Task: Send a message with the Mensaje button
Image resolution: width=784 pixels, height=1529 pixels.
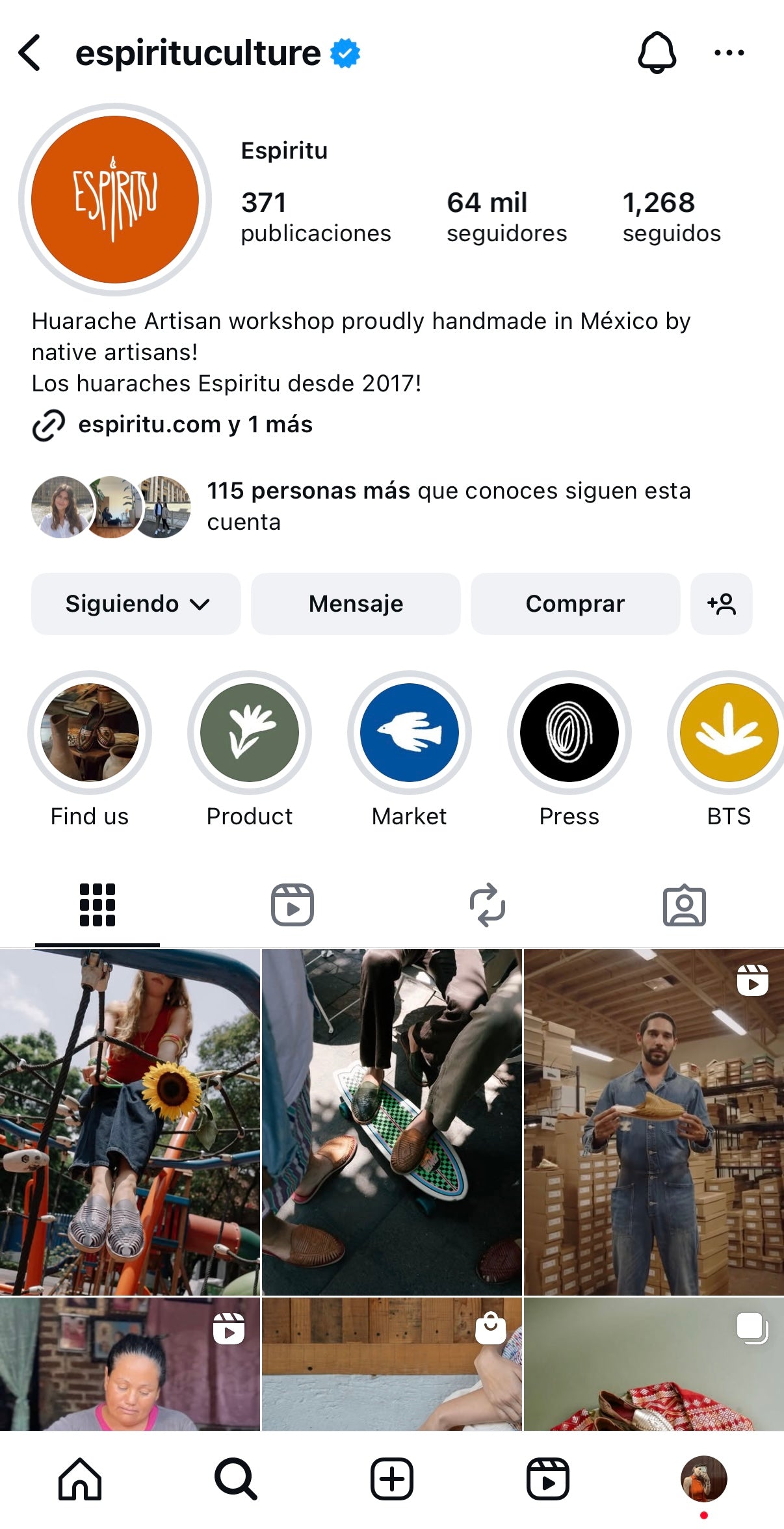Action: pos(356,604)
